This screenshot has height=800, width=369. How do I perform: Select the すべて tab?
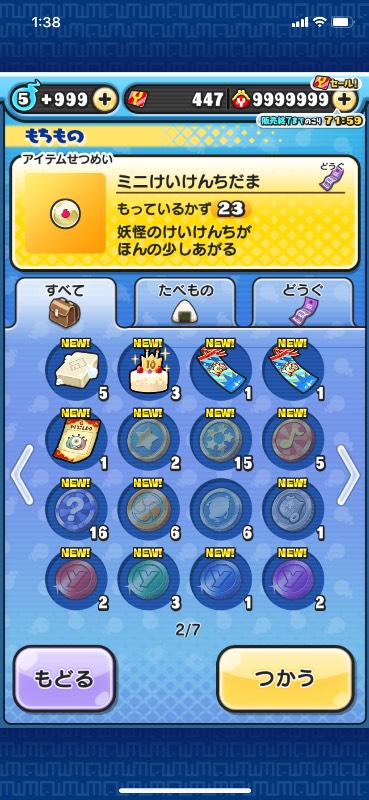tap(65, 302)
